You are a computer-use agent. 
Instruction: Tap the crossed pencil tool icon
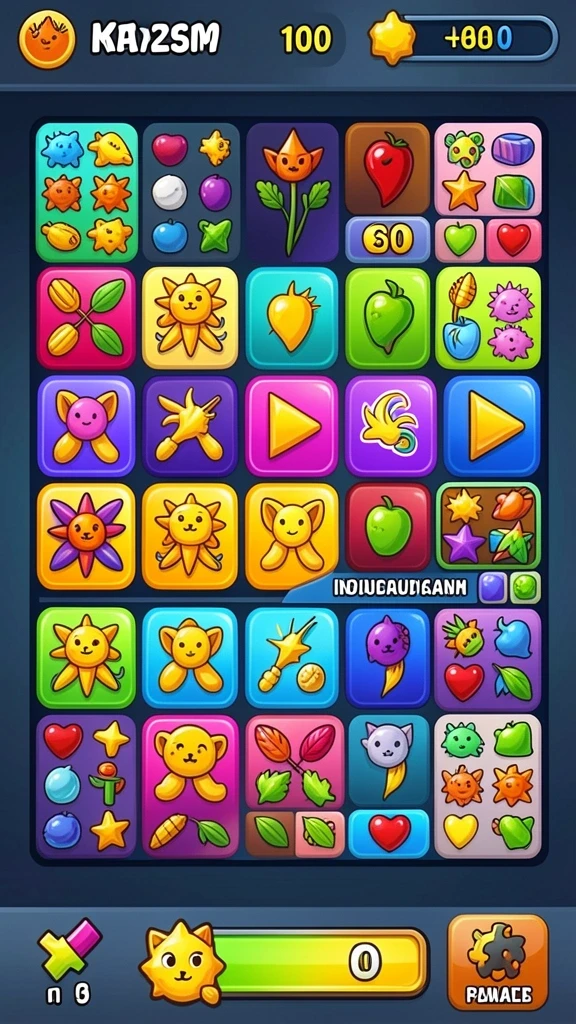click(69, 949)
